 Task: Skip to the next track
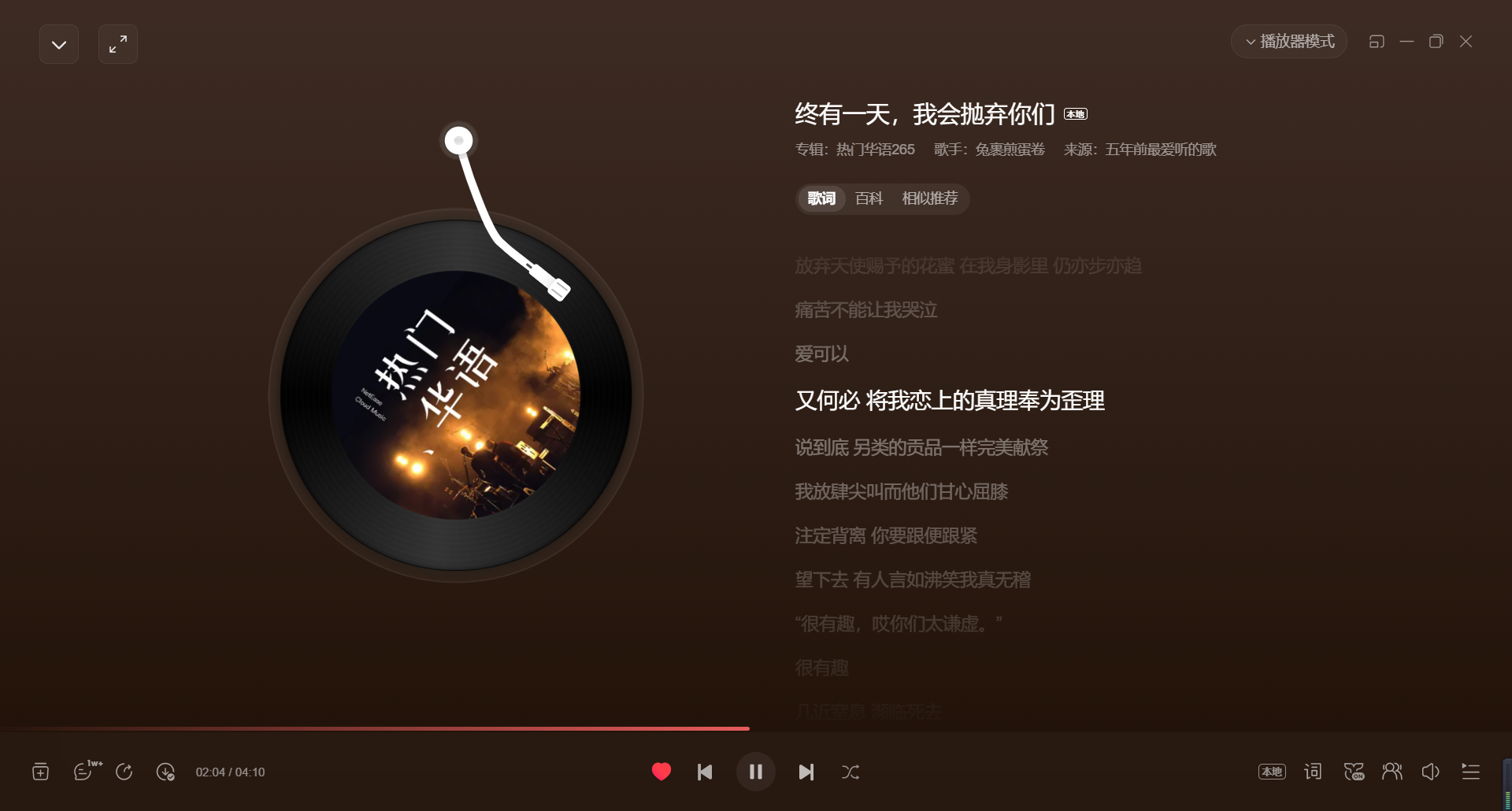(806, 772)
